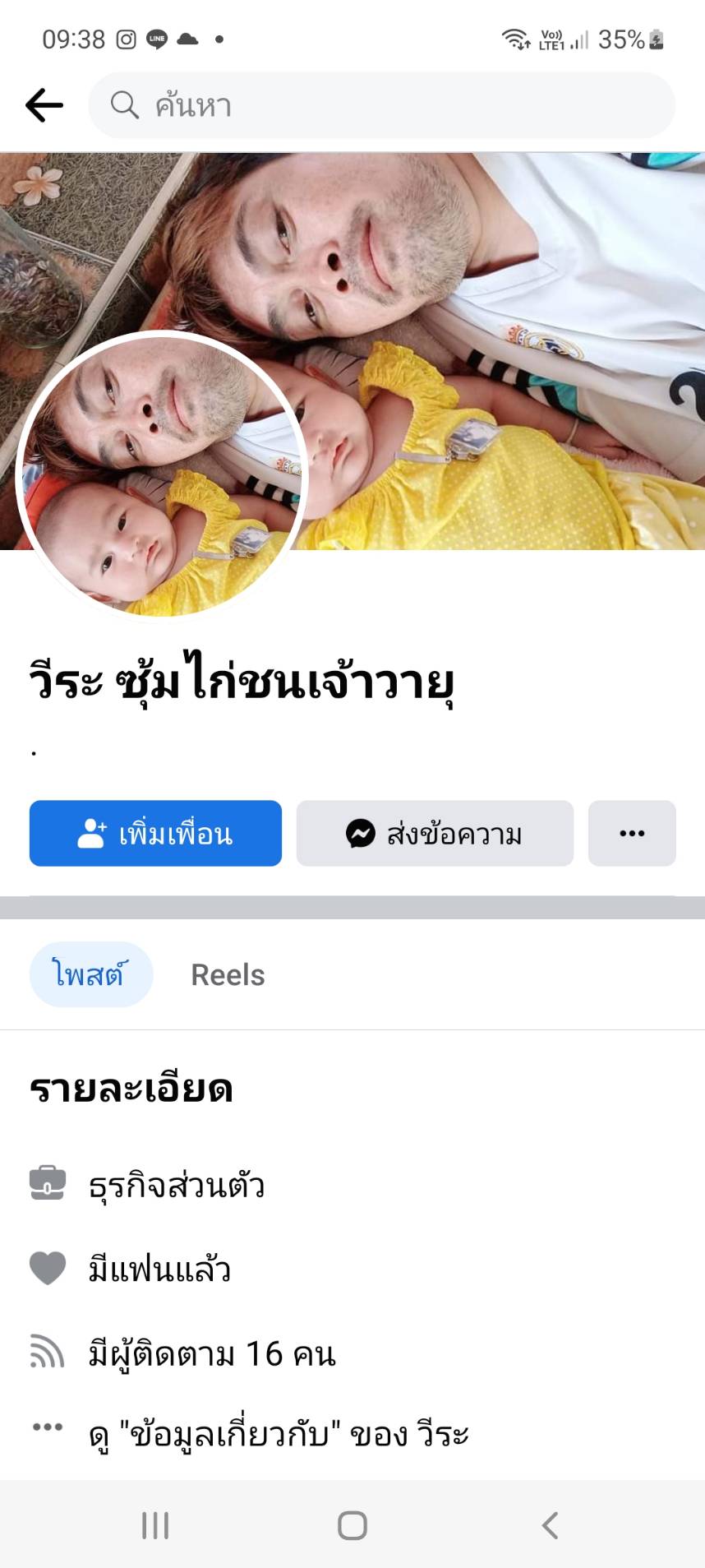The height and width of the screenshot is (1568, 705).
Task: Open the round profile picture
Action: pyautogui.click(x=161, y=475)
